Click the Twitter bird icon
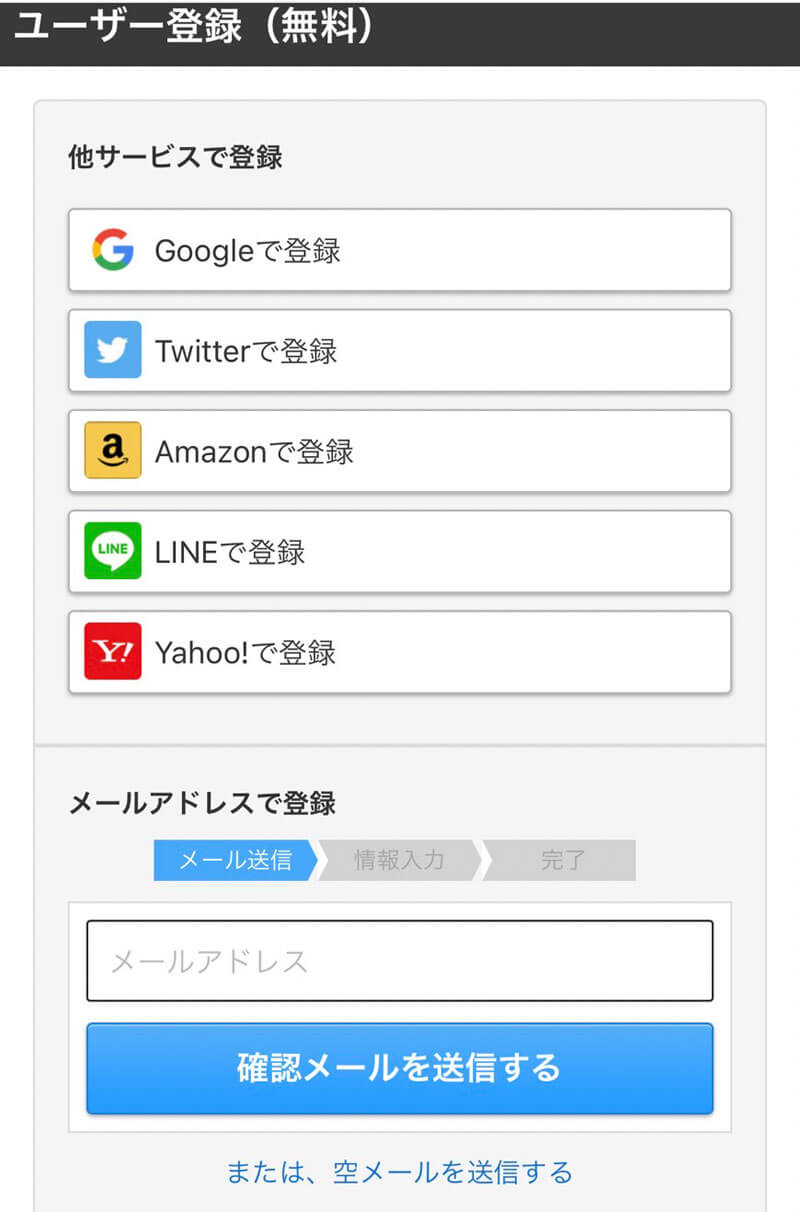Image resolution: width=800 pixels, height=1212 pixels. coord(111,351)
